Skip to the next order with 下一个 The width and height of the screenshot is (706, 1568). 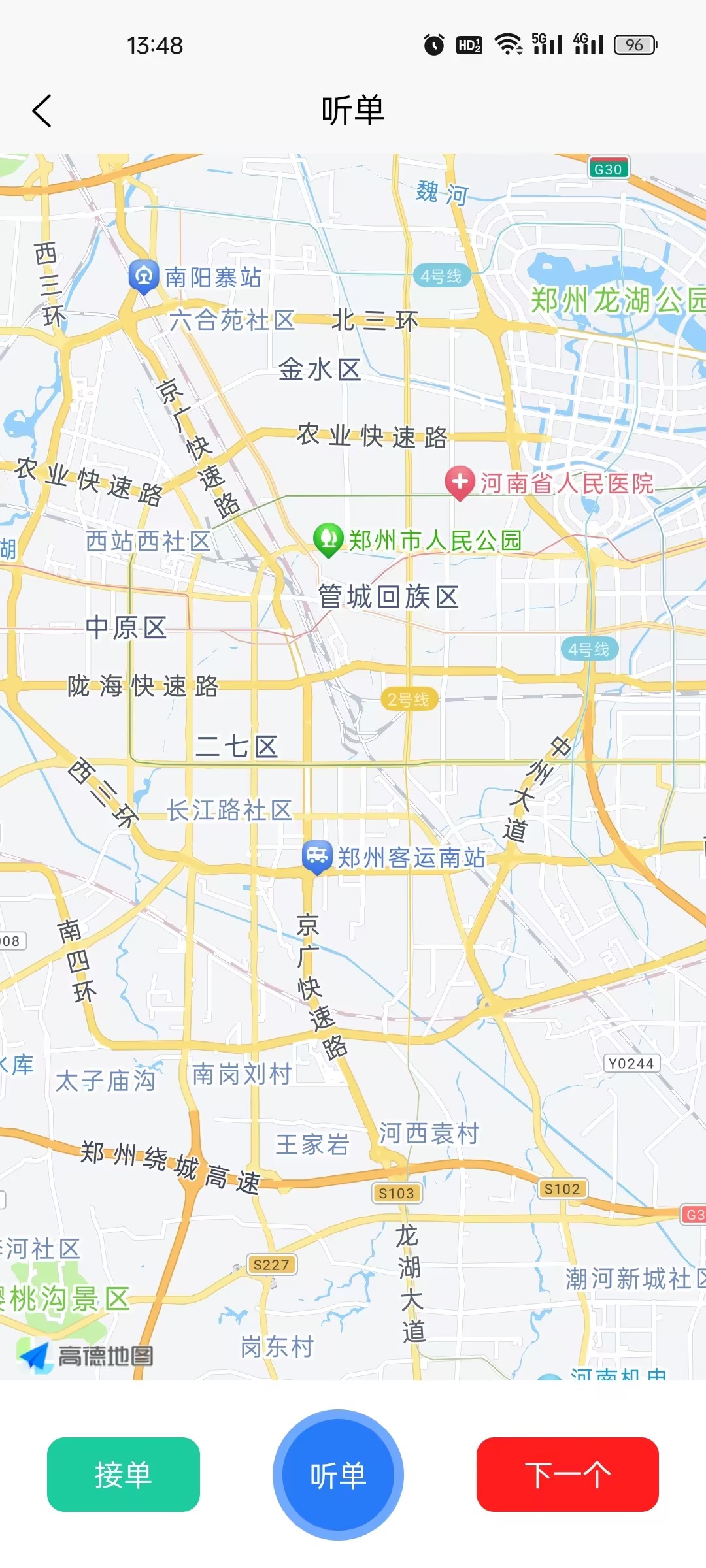coord(567,1475)
